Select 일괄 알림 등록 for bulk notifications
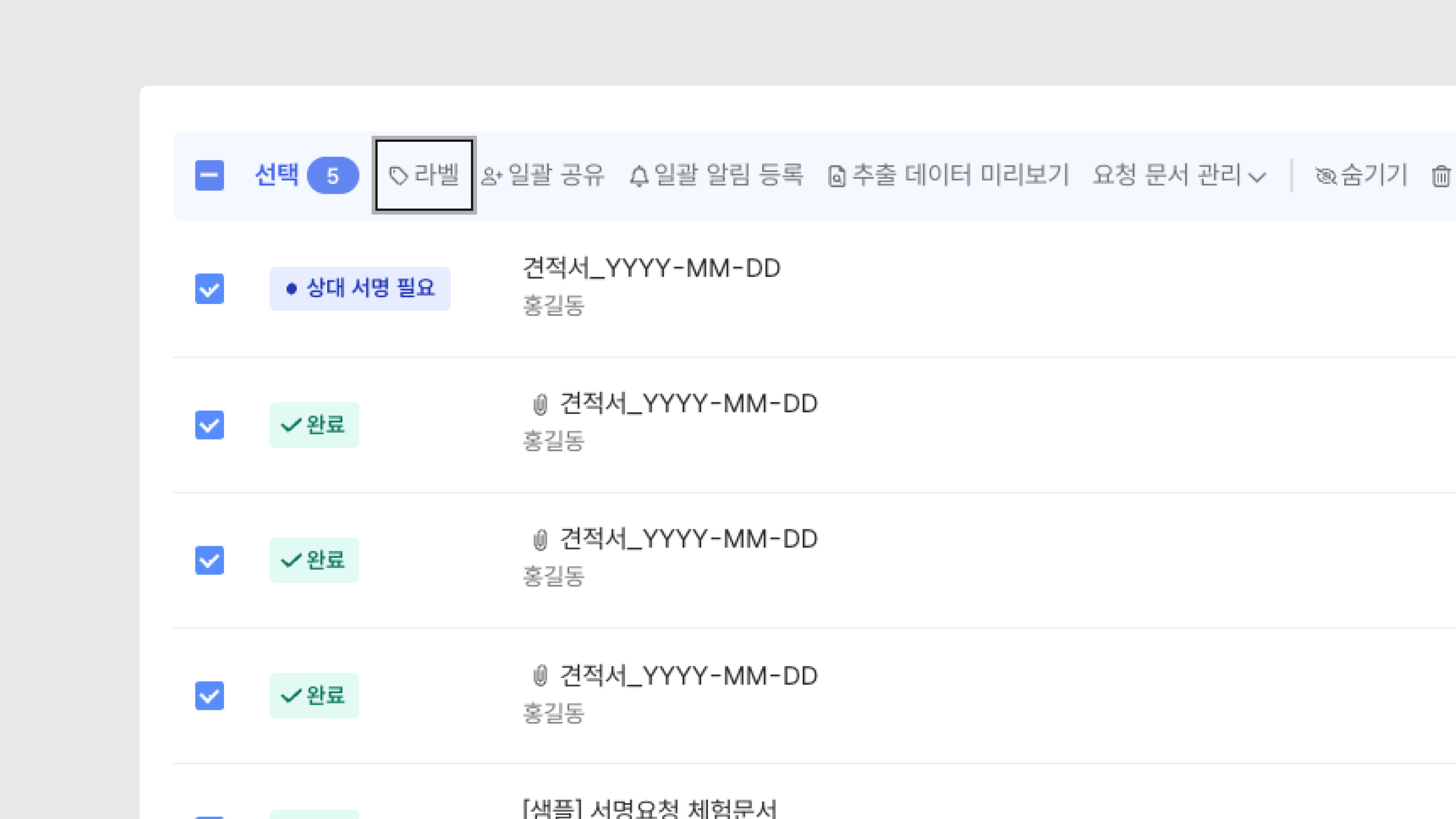 (716, 175)
